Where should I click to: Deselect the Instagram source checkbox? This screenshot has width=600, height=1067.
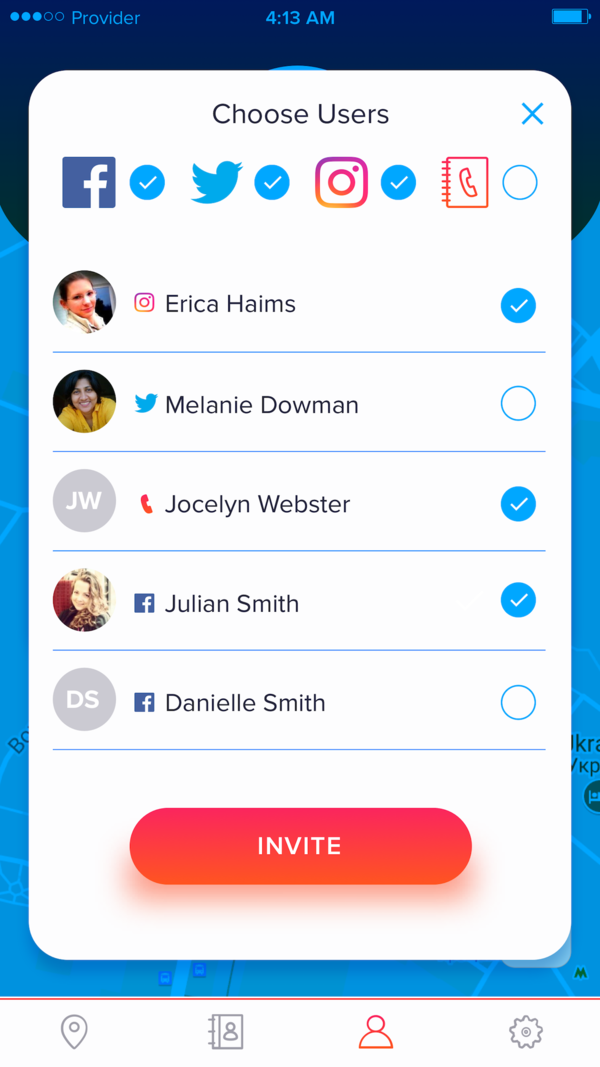[x=399, y=182]
